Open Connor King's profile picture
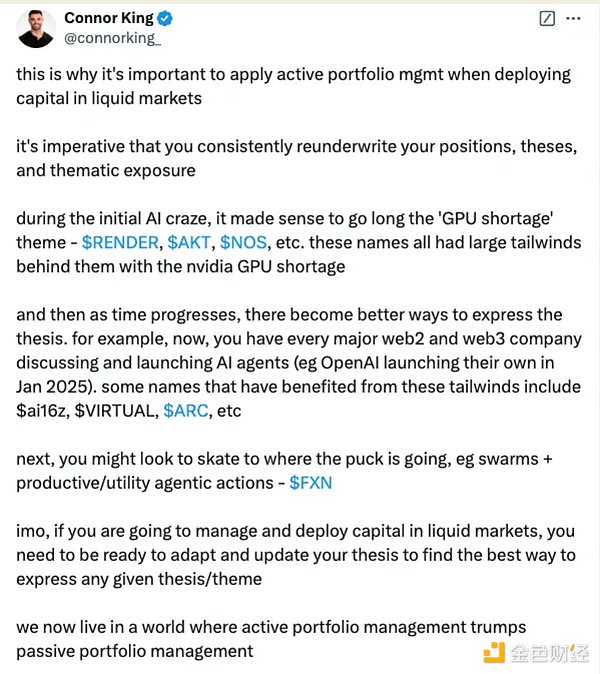 tap(36, 27)
